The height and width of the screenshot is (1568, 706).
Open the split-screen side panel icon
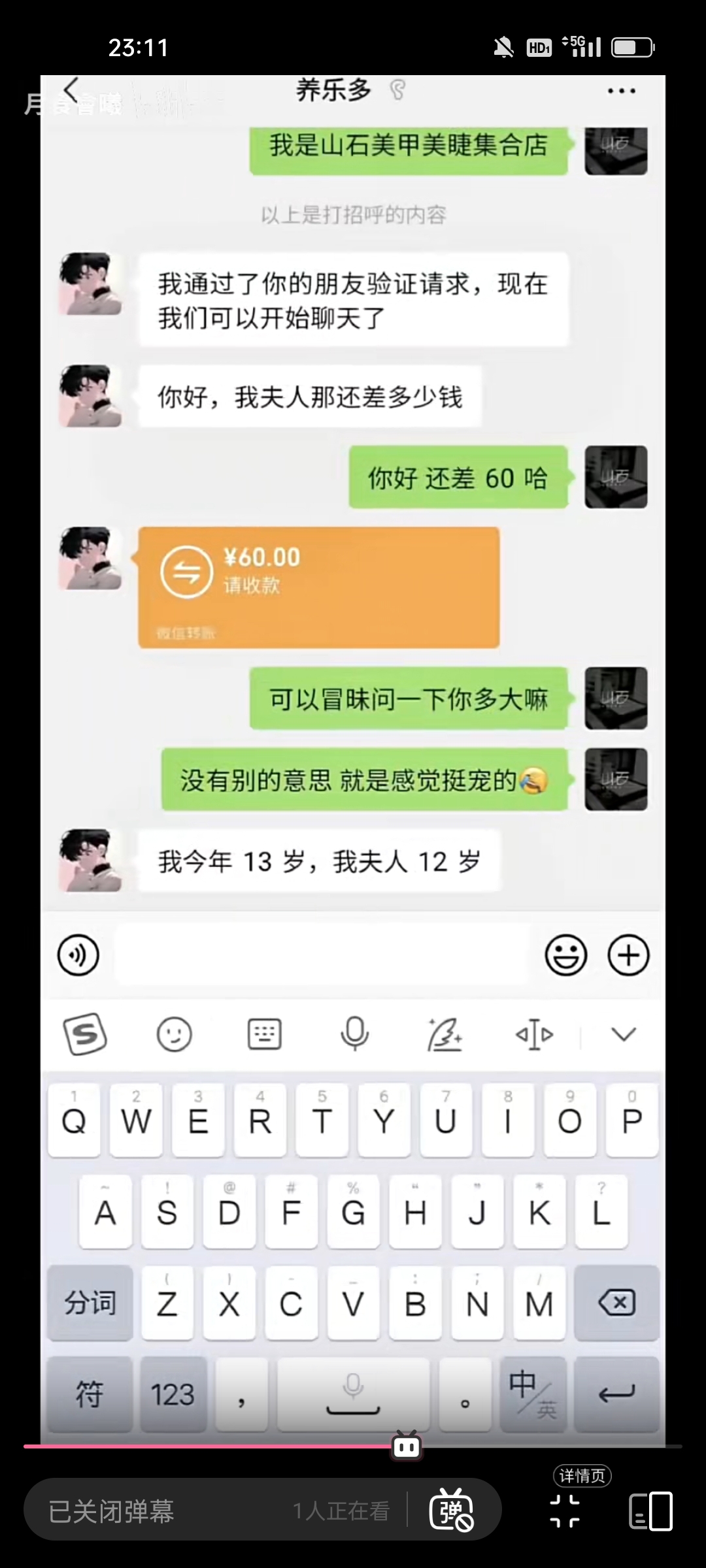click(650, 1511)
